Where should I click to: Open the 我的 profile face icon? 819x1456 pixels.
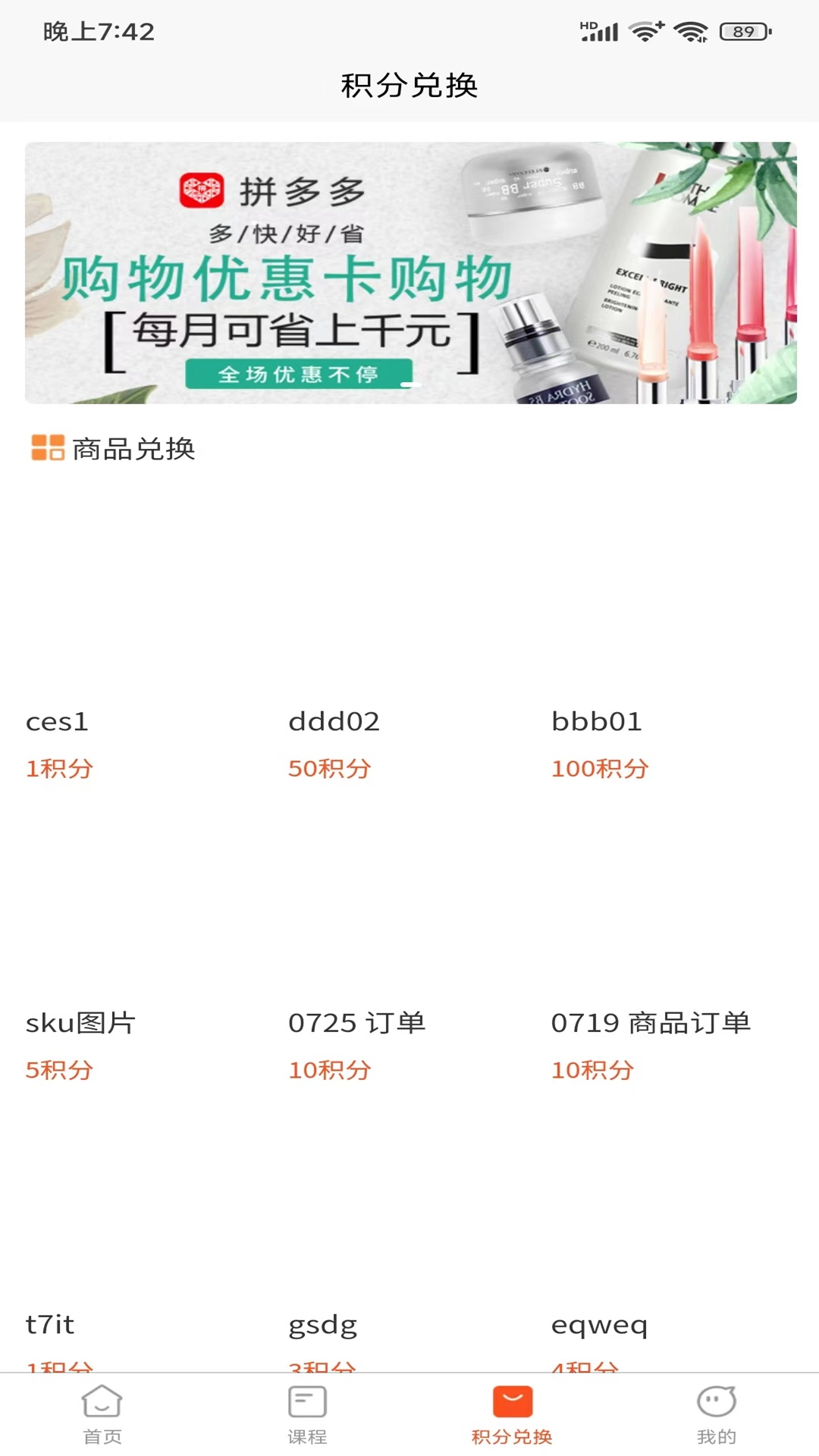coord(716,1399)
